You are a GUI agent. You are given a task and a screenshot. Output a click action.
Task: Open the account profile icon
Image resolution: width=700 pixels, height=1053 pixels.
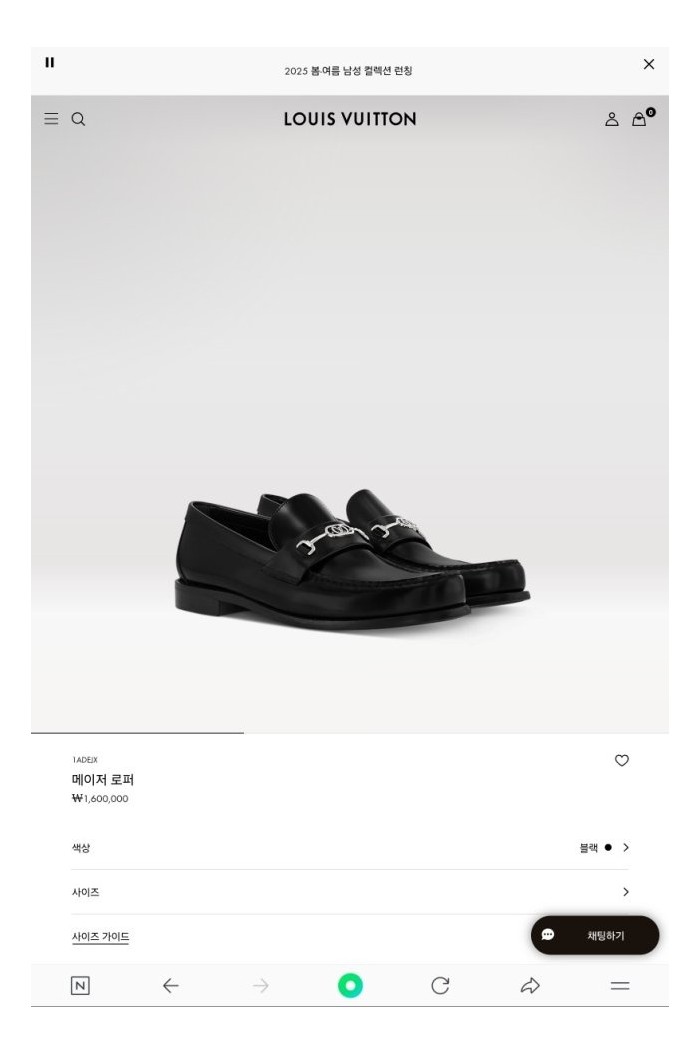click(x=612, y=119)
